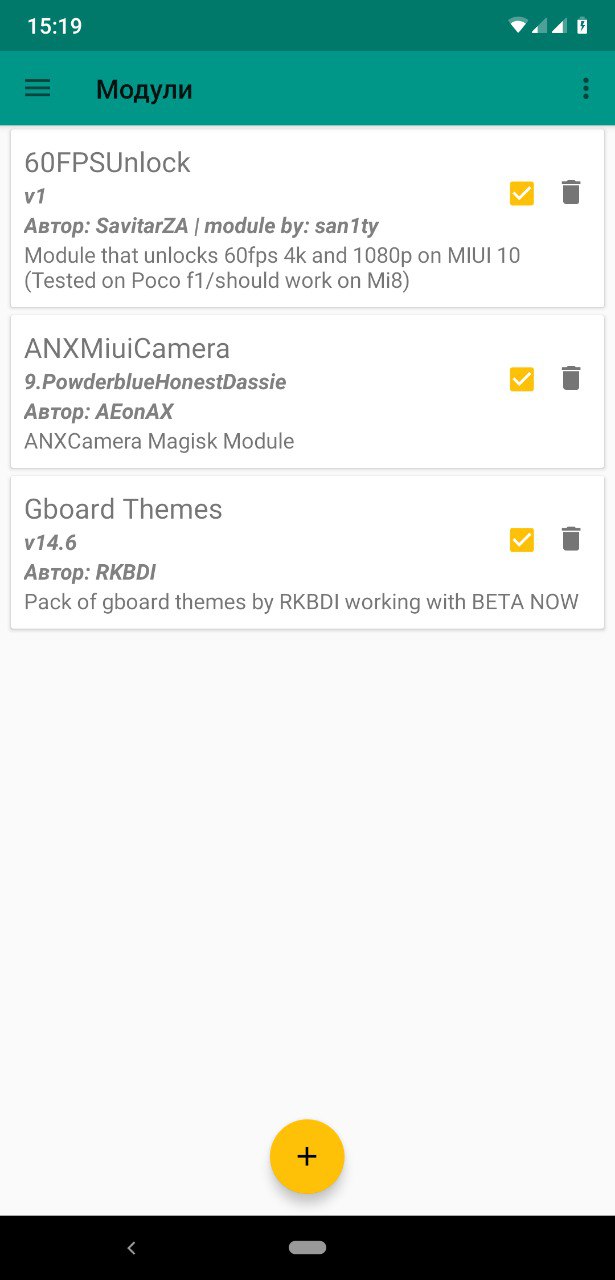Open the hamburger drawer menu
The height and width of the screenshot is (1280, 615).
click(37, 88)
